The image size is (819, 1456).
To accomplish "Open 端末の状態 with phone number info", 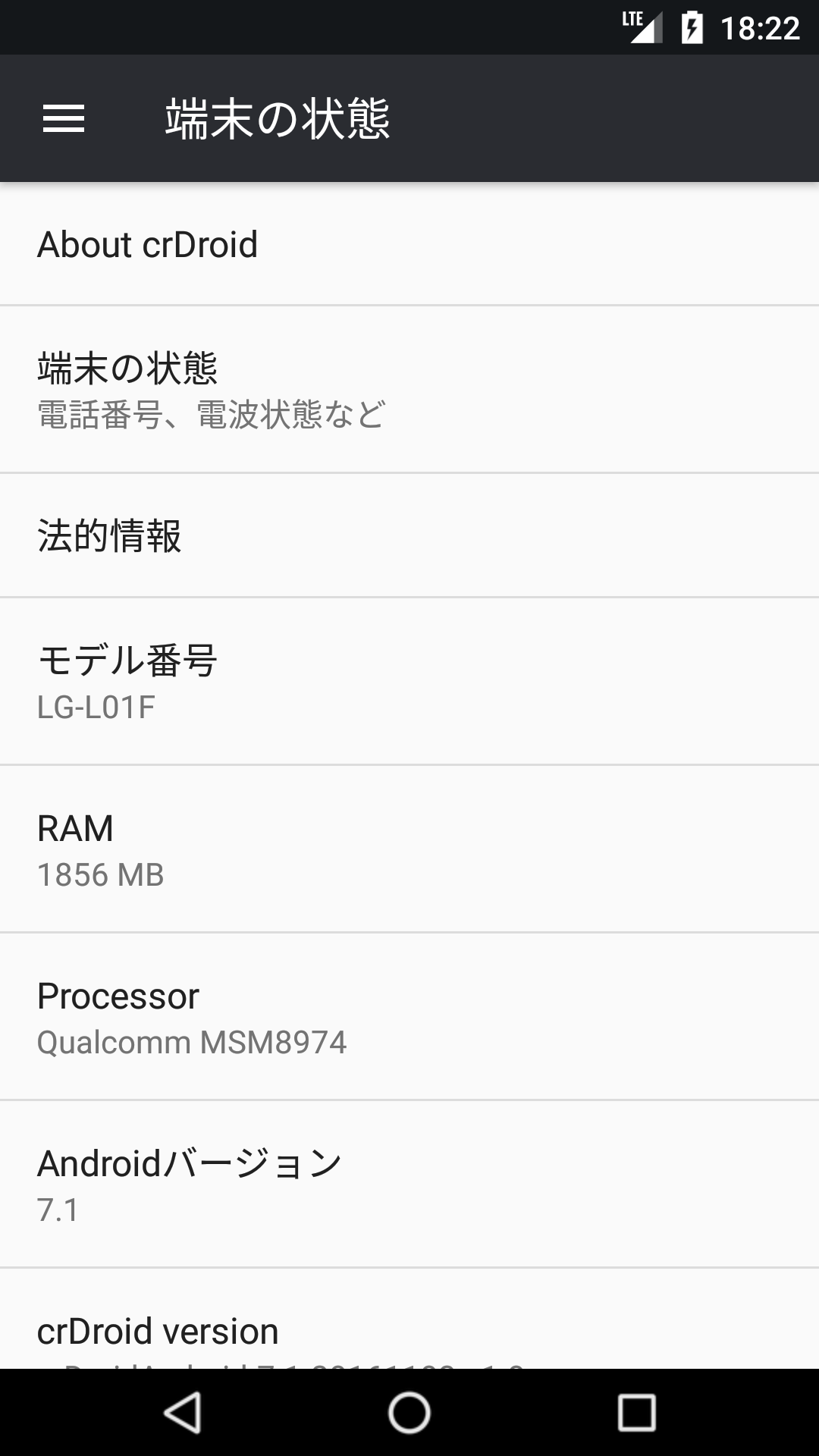I will [x=409, y=390].
